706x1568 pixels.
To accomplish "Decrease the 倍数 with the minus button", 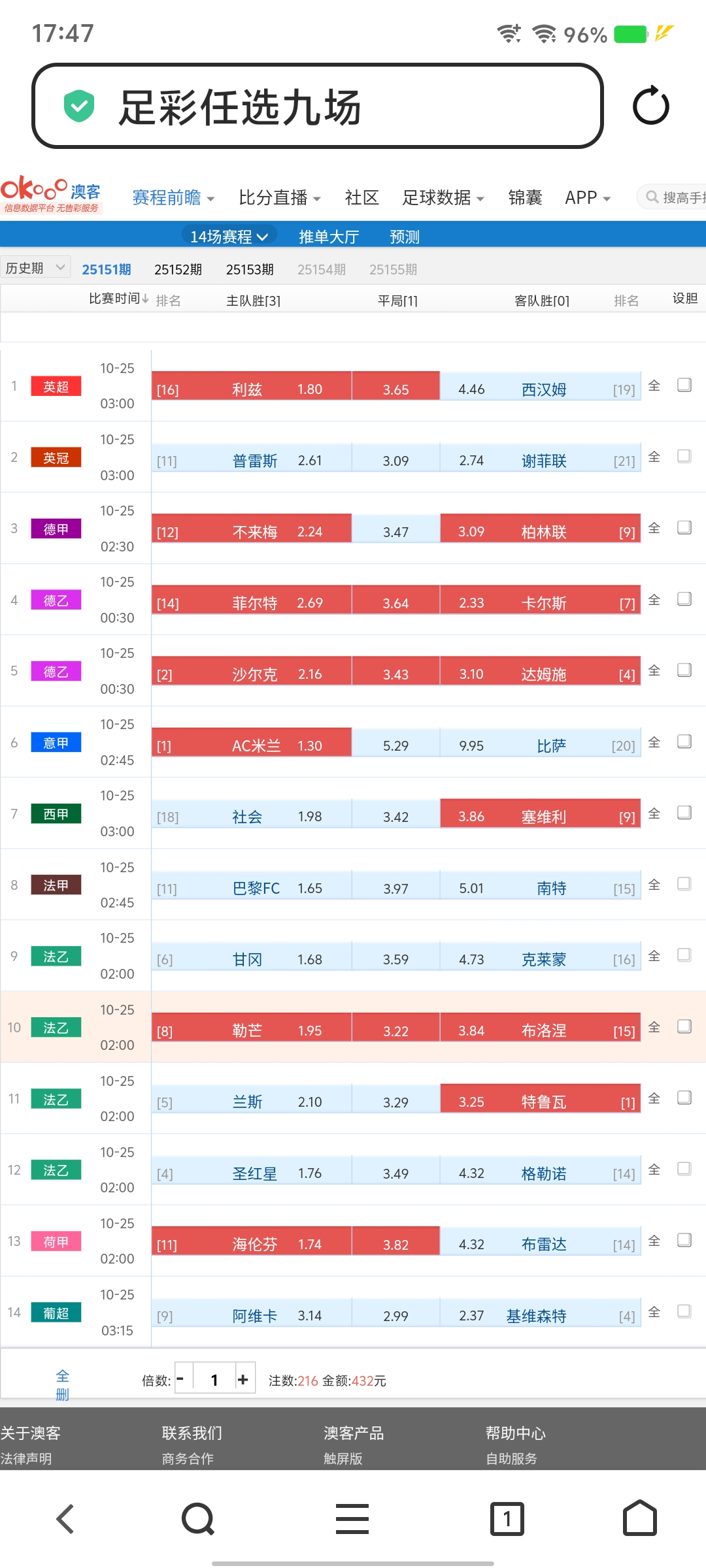I will (180, 1379).
